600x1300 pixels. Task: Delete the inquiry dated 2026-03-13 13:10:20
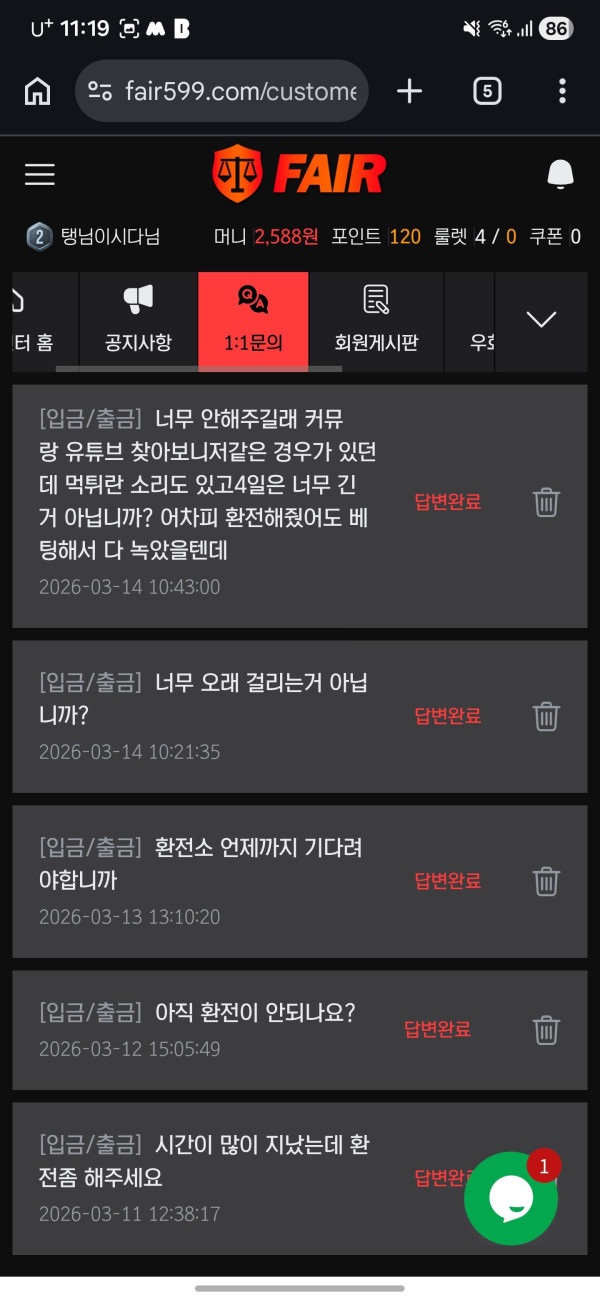(546, 881)
